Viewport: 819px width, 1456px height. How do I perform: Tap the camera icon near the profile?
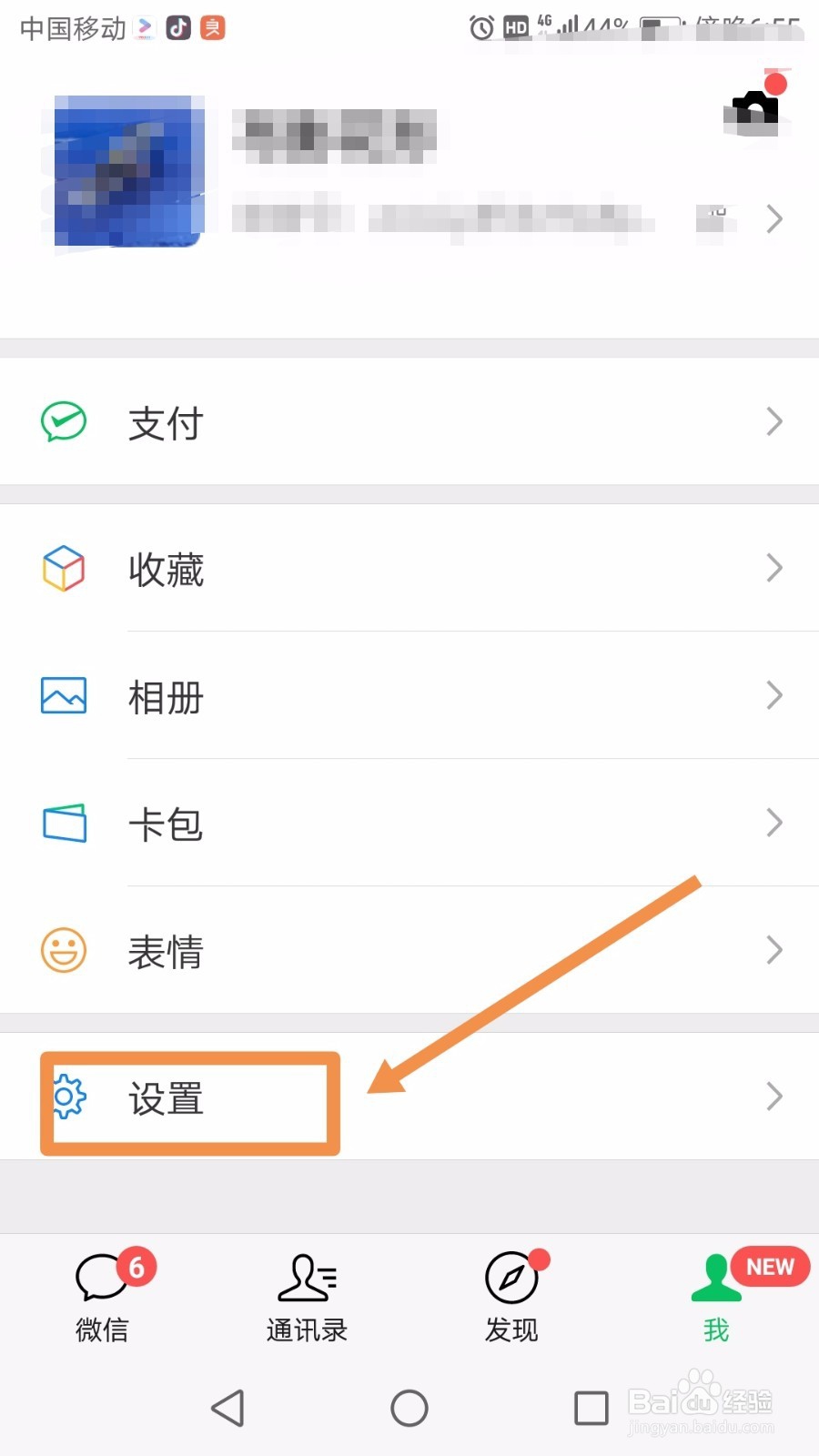point(755,106)
